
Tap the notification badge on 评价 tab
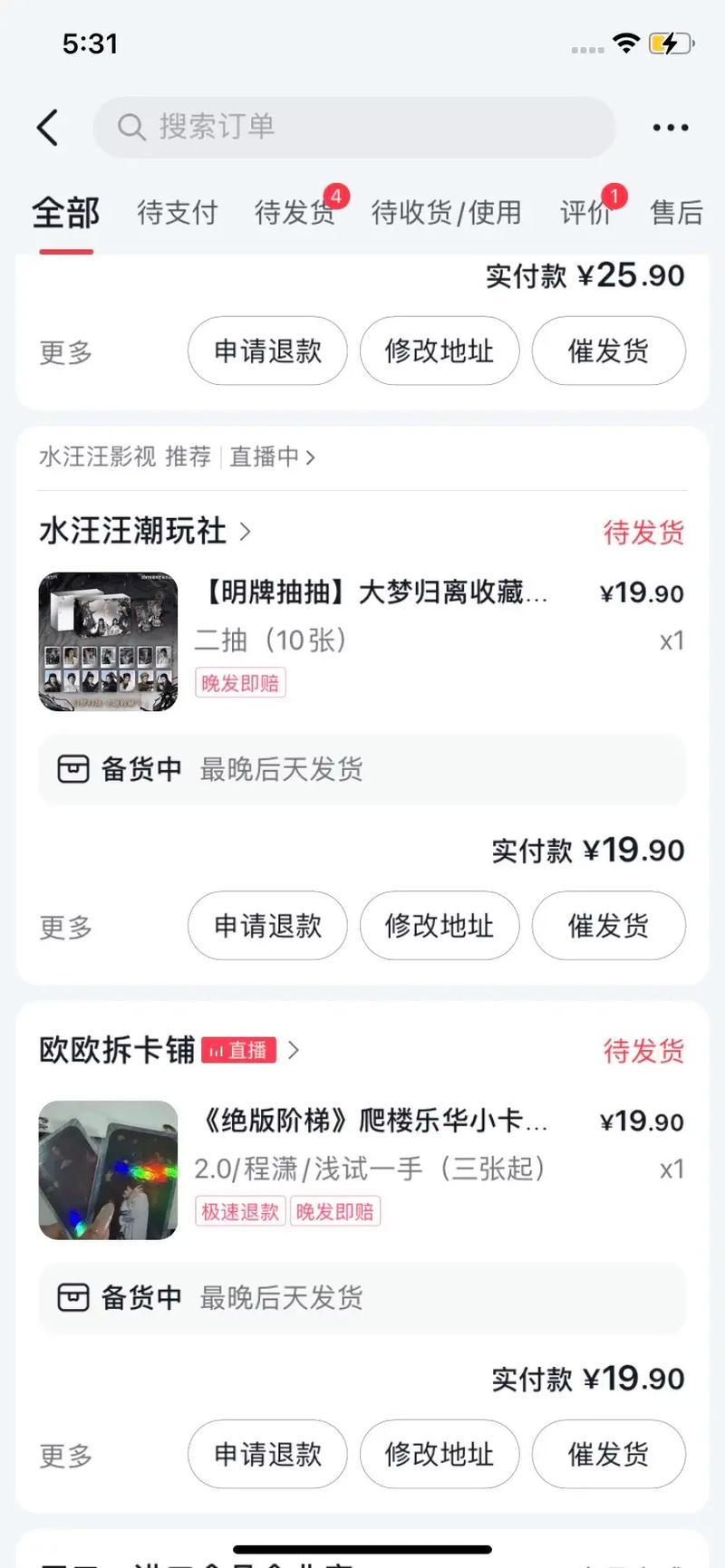tap(614, 194)
